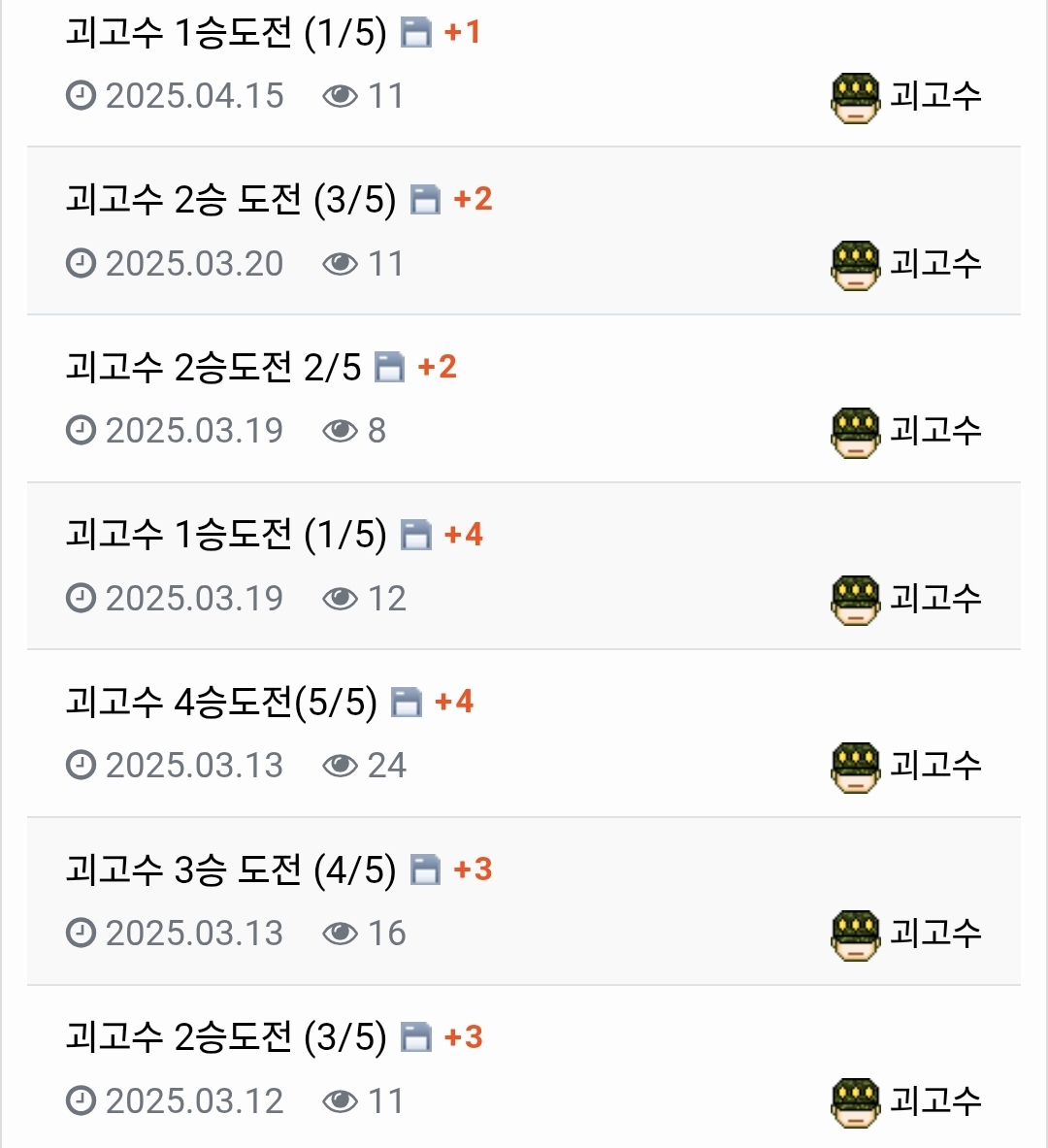
Task: Open the 2승 도전 (3/5) post dated 2025.03.20
Action: pos(231,200)
